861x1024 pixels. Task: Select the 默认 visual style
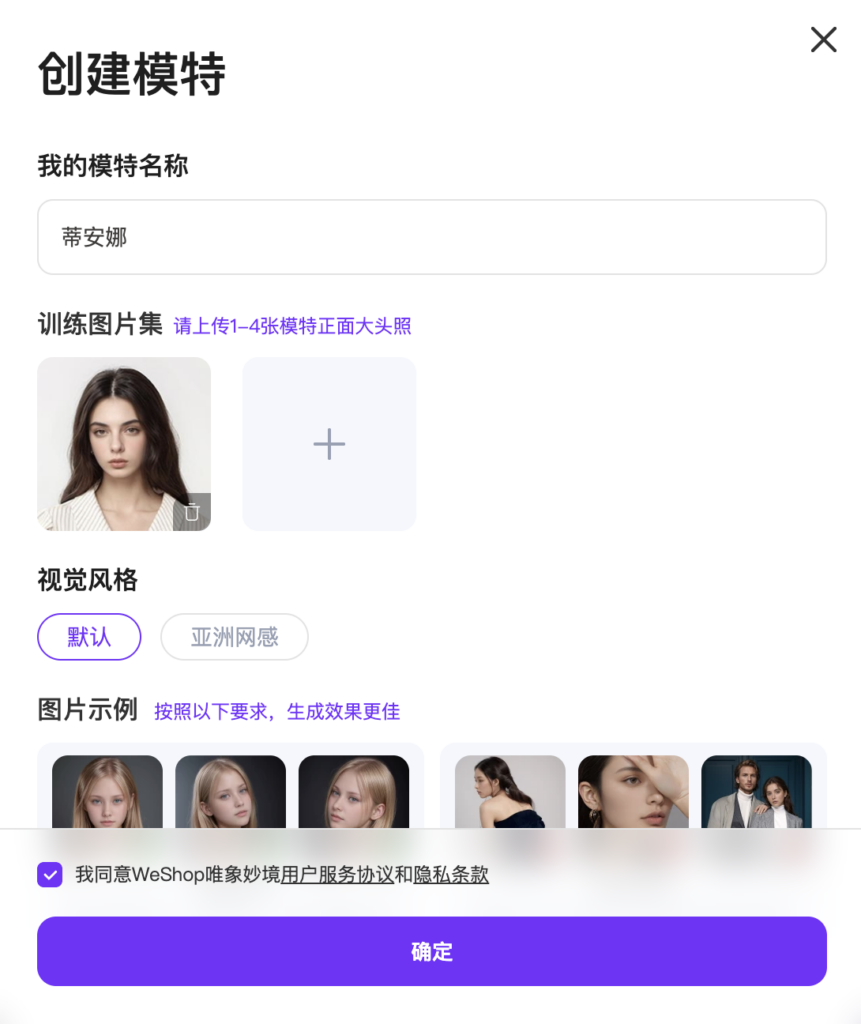tap(89, 637)
